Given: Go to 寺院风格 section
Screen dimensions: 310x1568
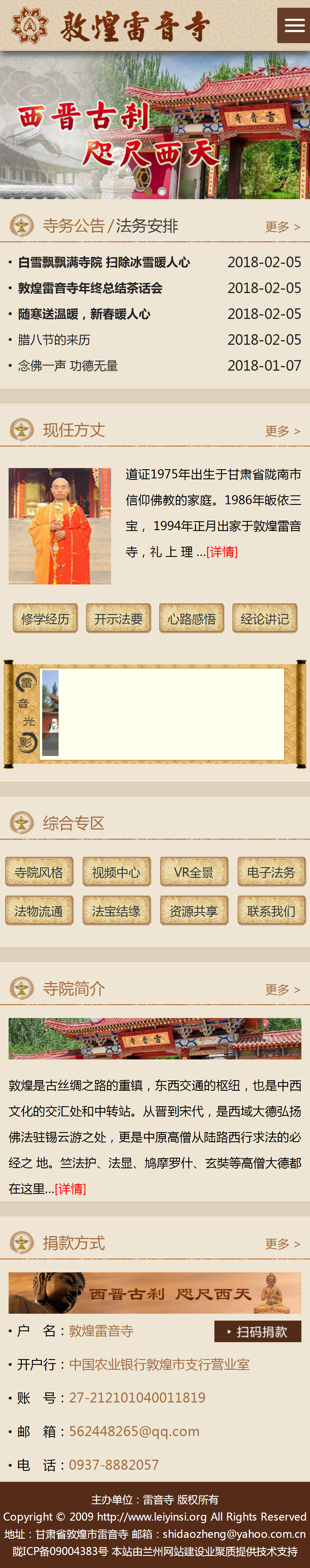Looking at the screenshot, I should [39, 872].
